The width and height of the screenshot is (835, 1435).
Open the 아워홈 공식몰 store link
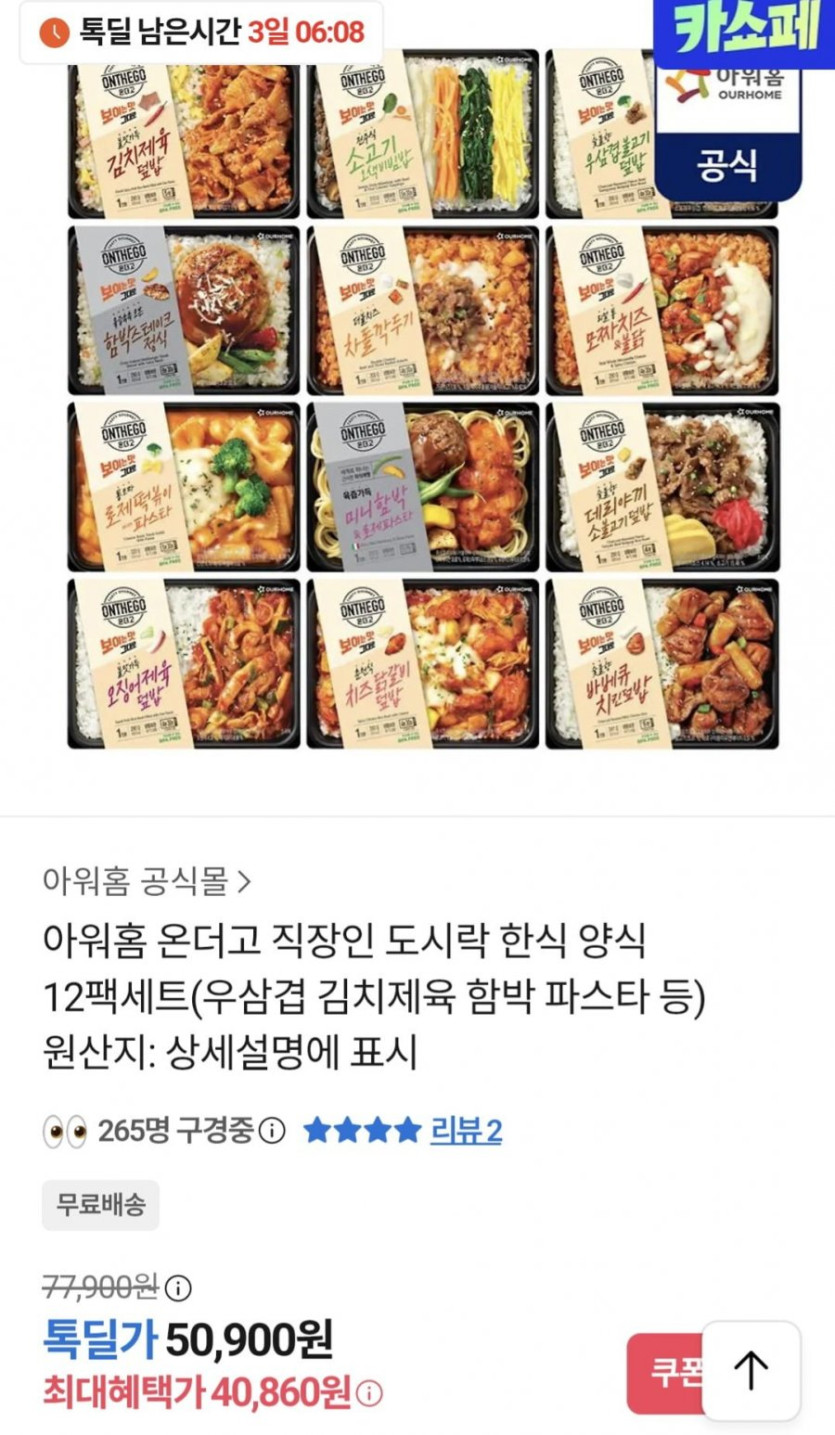pyautogui.click(x=146, y=881)
